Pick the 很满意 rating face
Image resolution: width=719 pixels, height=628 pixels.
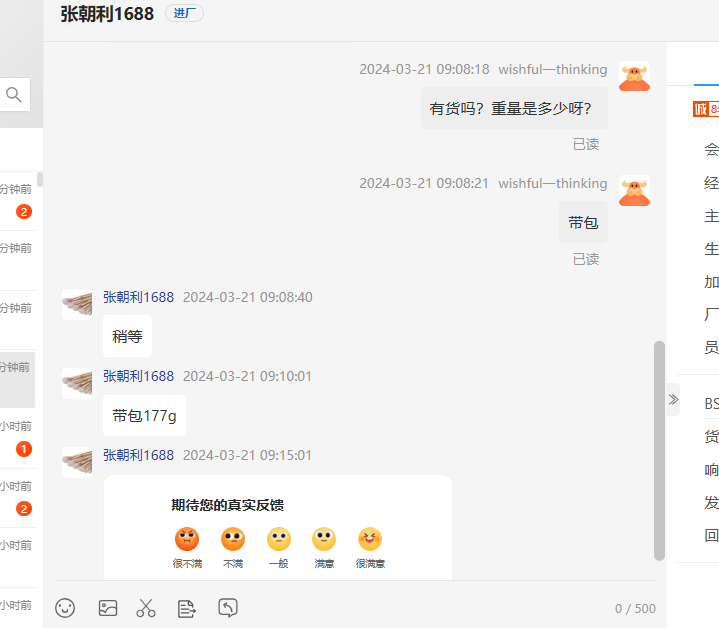point(370,541)
